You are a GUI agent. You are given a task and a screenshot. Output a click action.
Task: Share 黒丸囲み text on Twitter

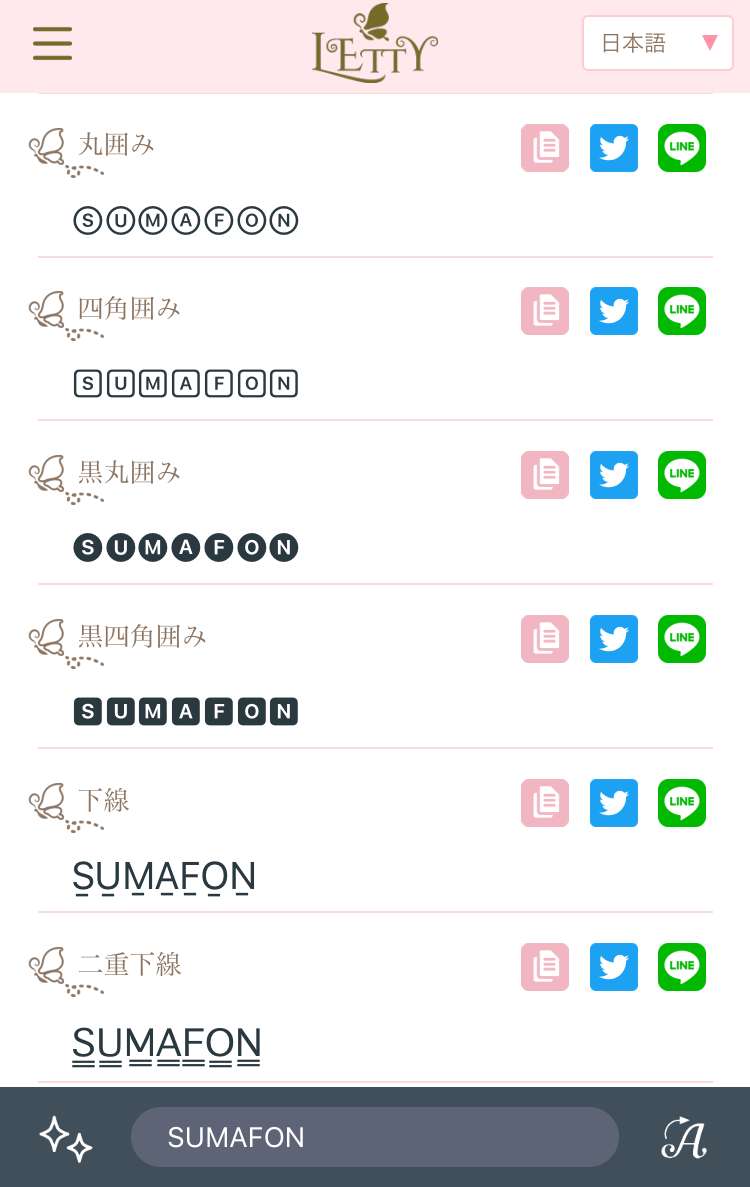tap(613, 475)
